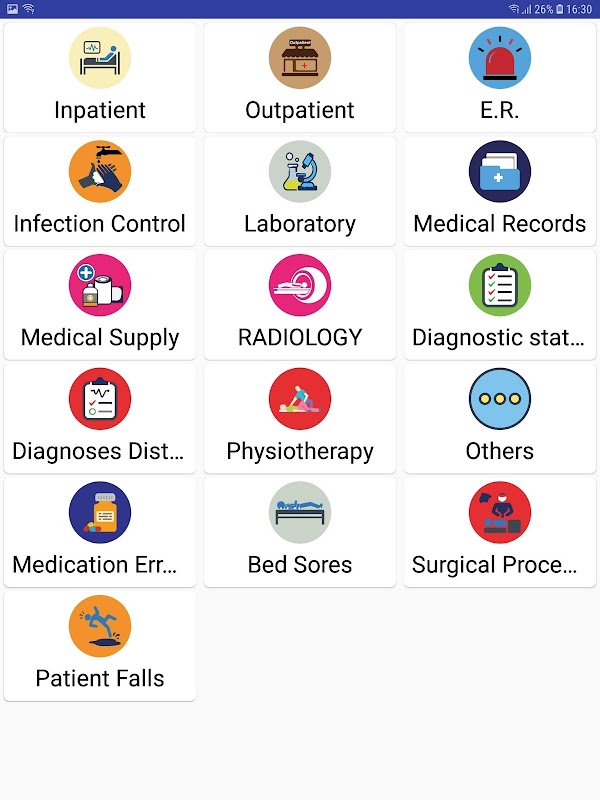Open Medical Records
The height and width of the screenshot is (800, 600).
point(500,191)
